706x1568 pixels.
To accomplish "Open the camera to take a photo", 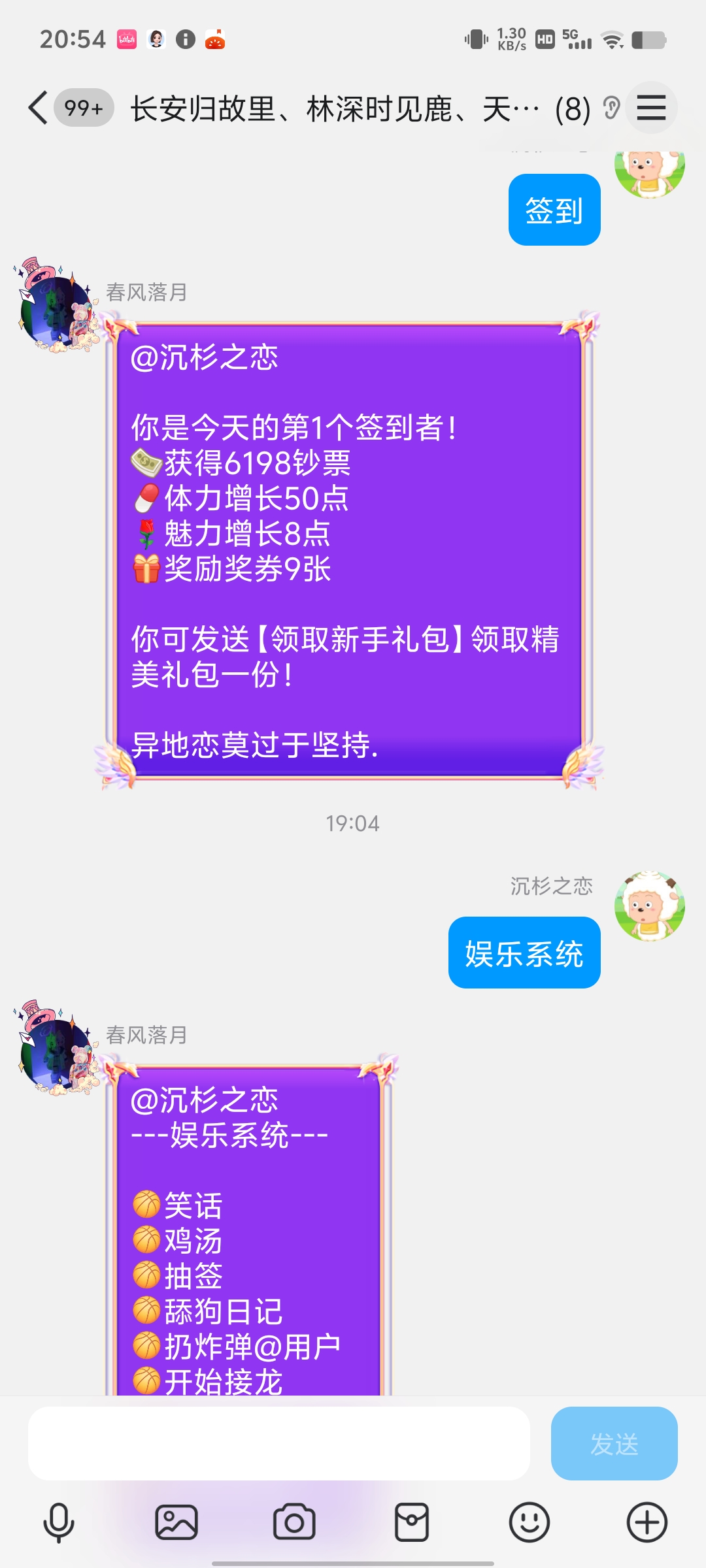I will (294, 1522).
